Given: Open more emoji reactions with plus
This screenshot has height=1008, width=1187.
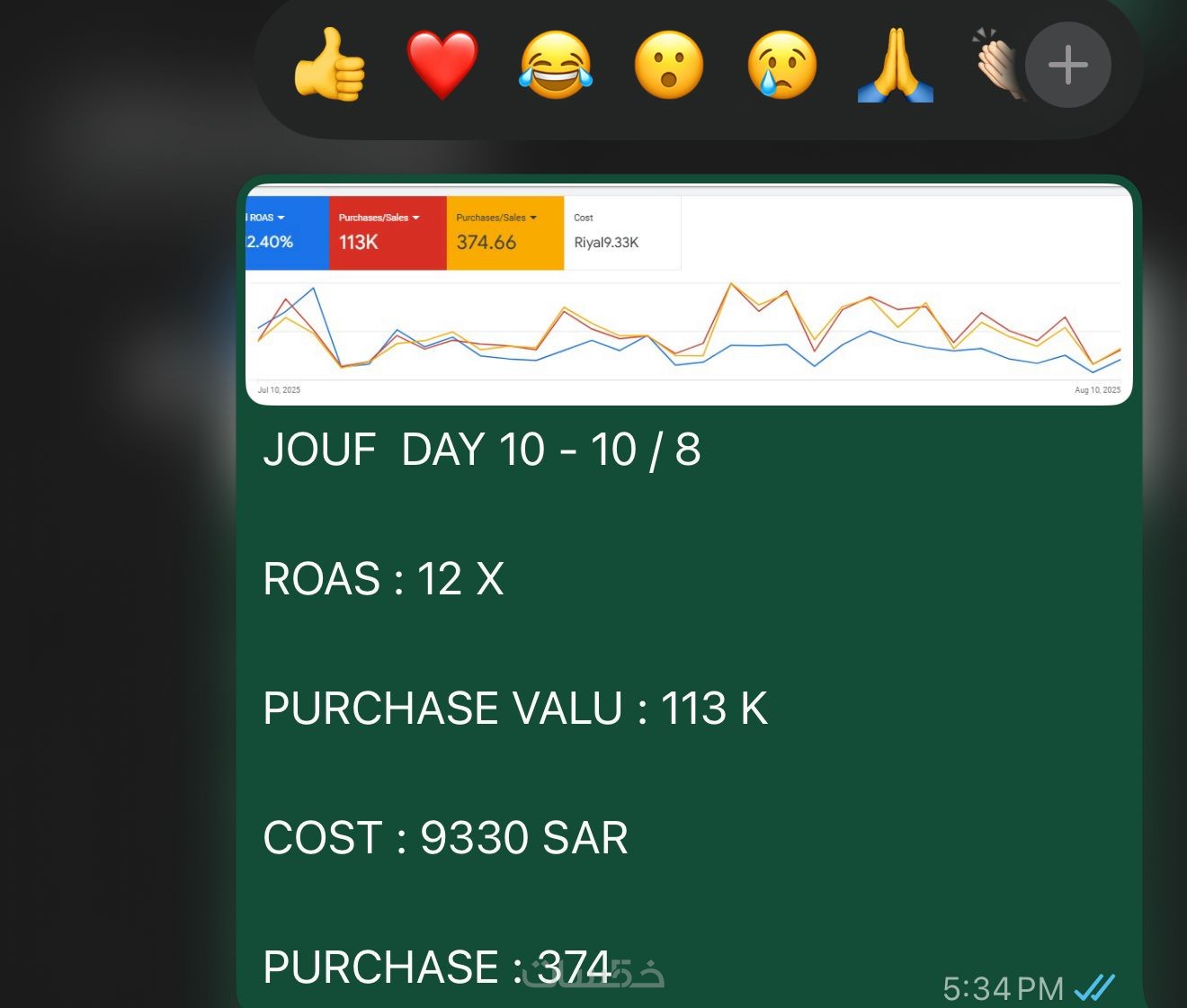Looking at the screenshot, I should [1068, 66].
